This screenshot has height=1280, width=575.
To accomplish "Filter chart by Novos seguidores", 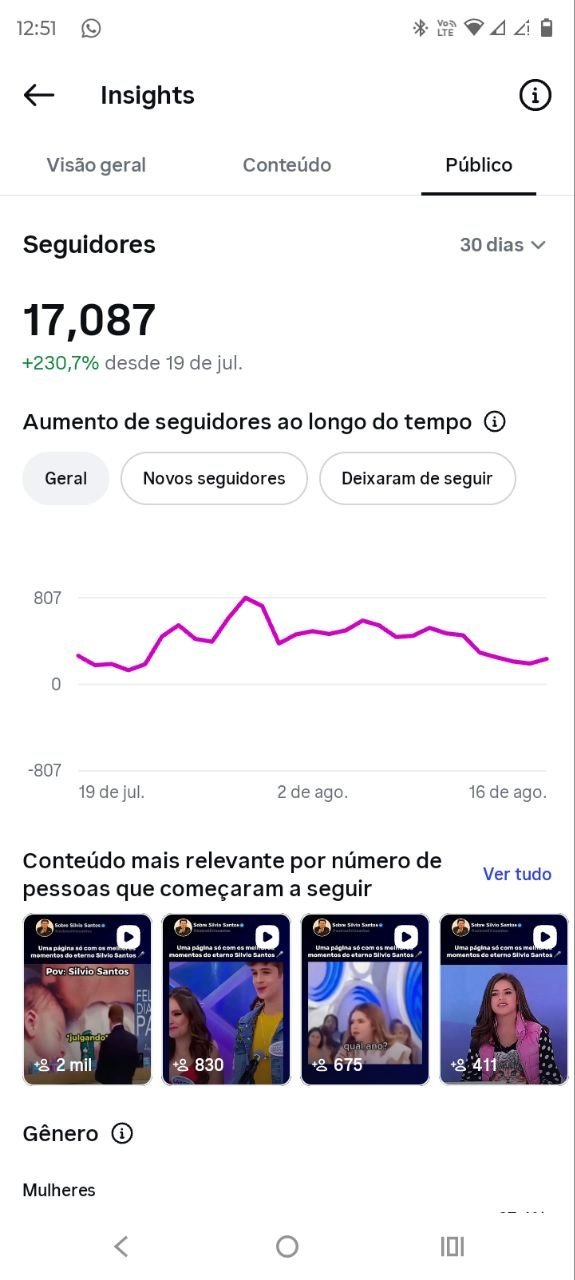I will (x=214, y=478).
